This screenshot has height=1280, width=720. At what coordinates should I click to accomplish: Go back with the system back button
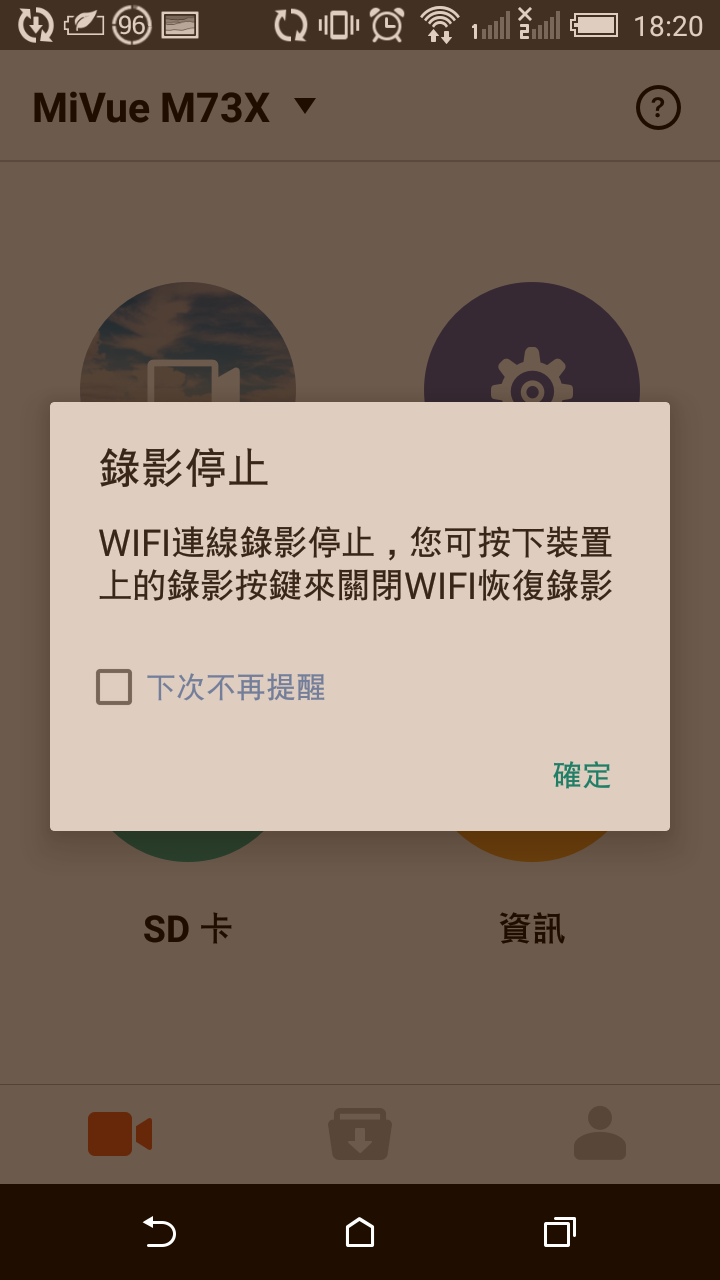coord(160,1232)
